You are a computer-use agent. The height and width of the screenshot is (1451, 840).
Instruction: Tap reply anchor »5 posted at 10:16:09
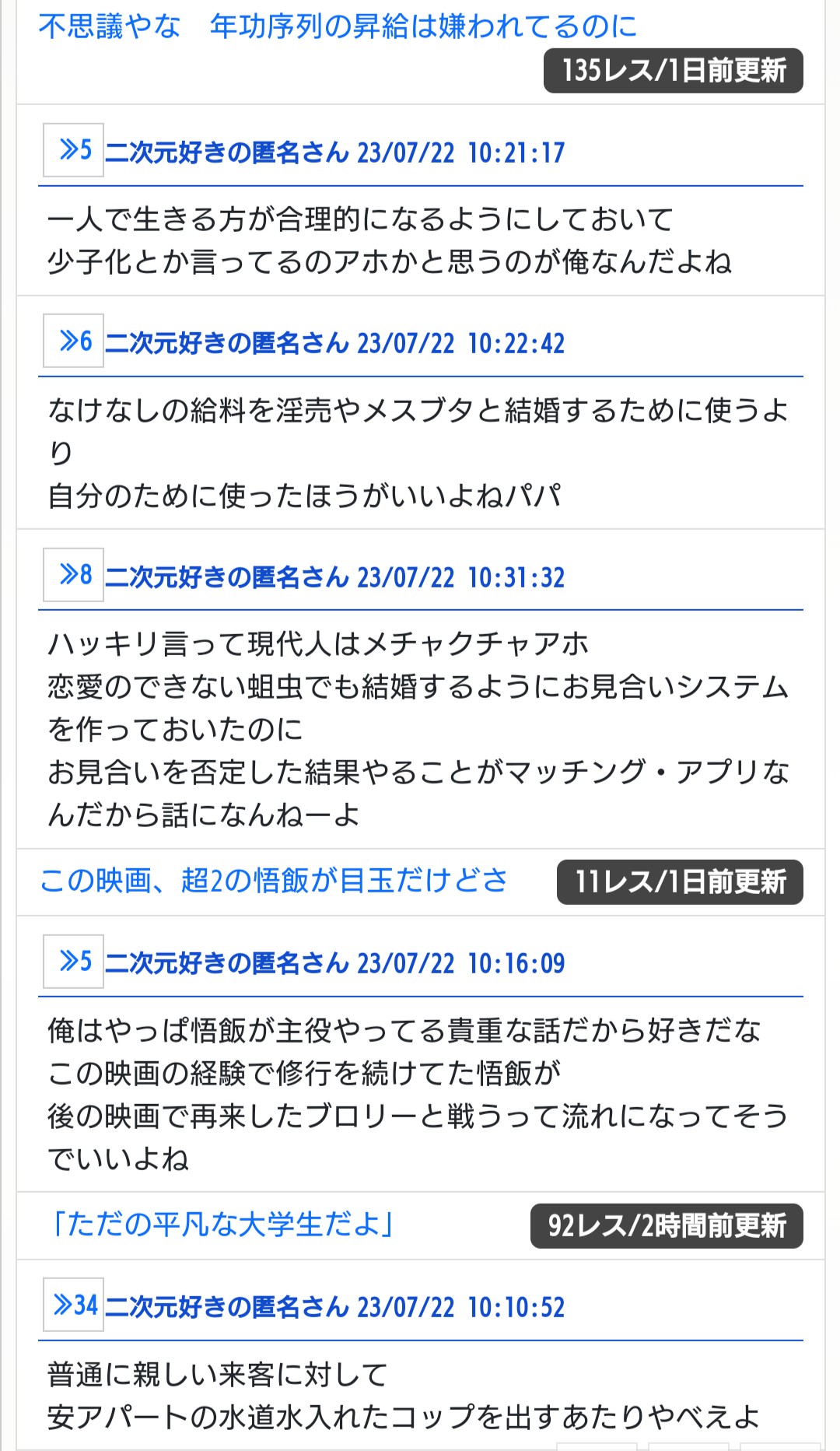tap(74, 962)
